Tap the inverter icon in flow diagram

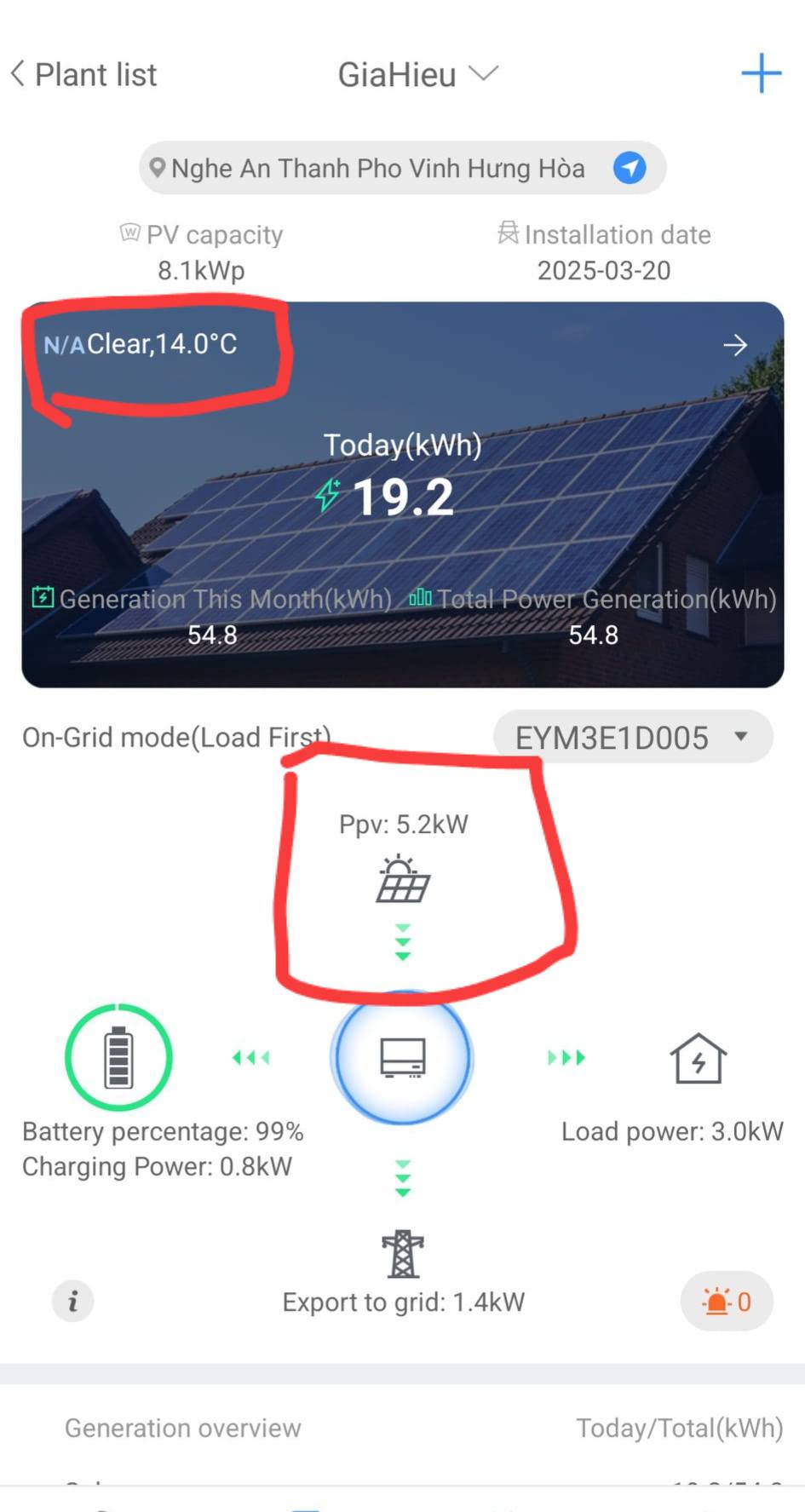402,1057
